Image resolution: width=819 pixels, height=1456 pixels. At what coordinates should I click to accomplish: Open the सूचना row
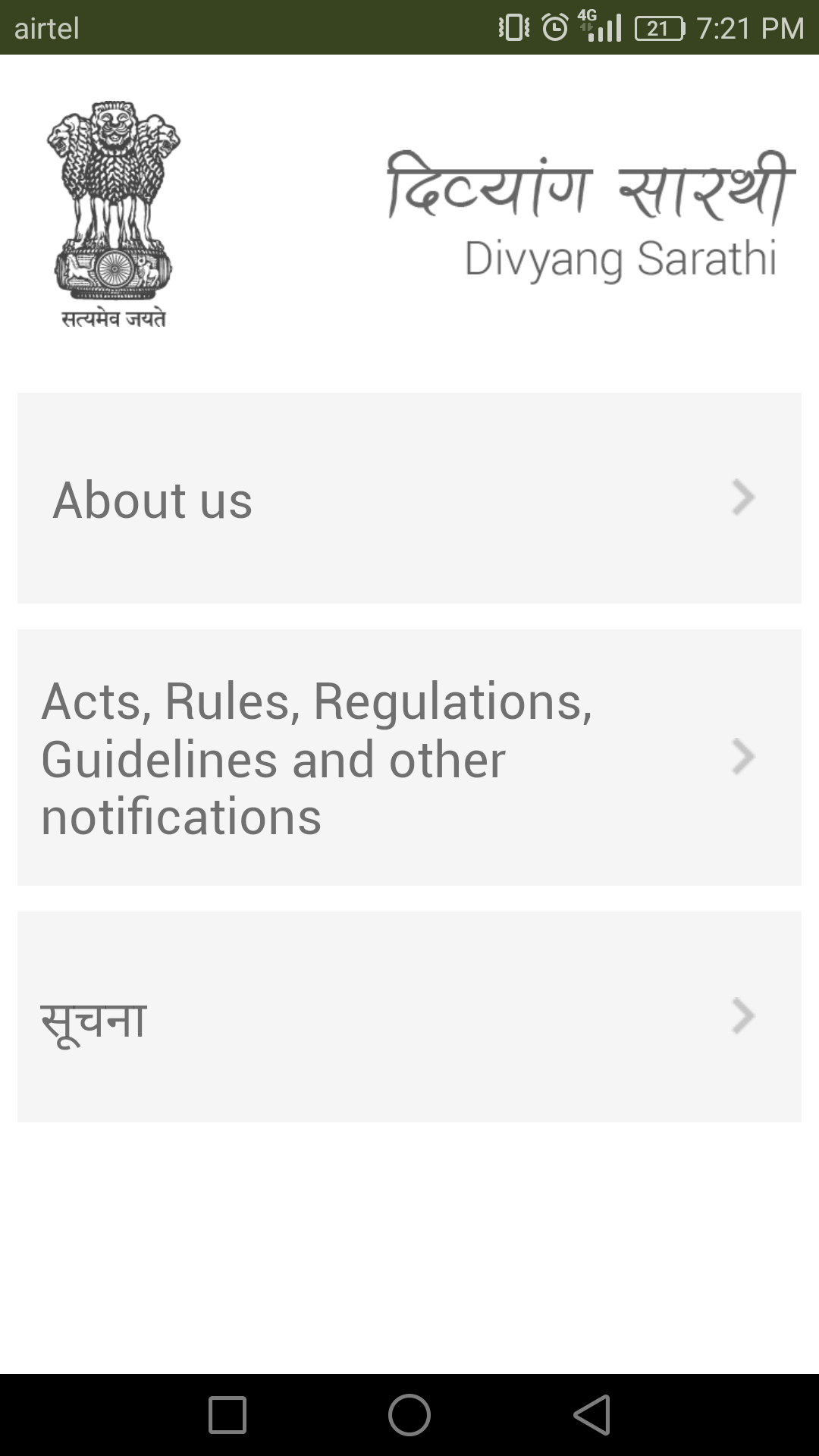409,1017
